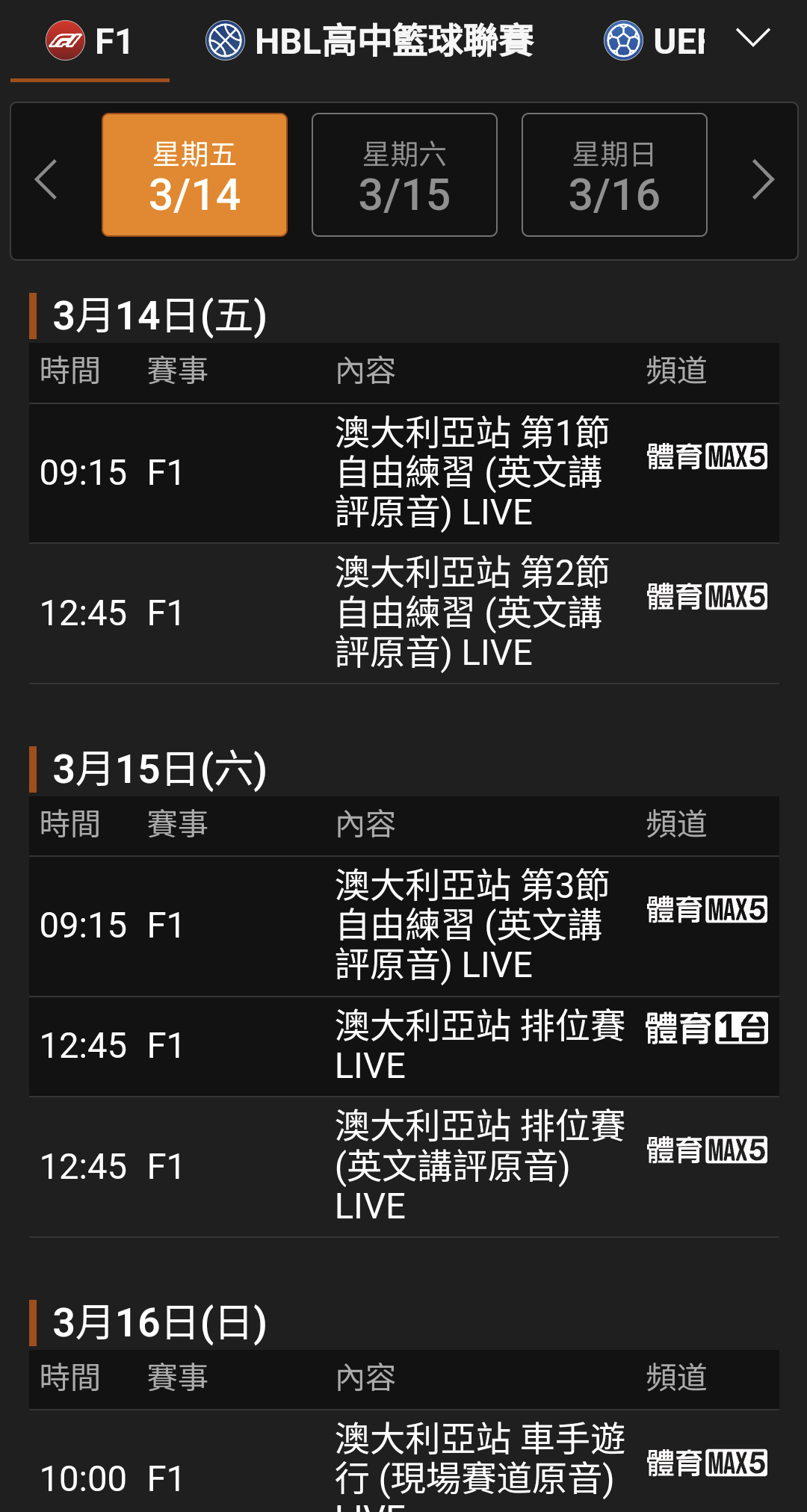Select the 星期五 3/14 date
The image size is (807, 1512).
(x=194, y=175)
